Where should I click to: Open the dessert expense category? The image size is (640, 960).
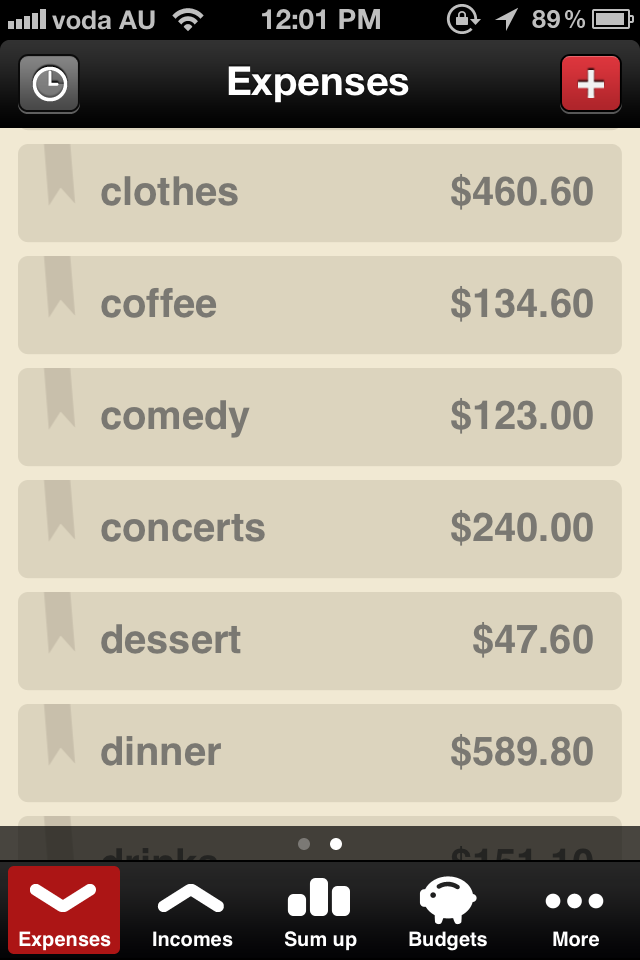tap(320, 641)
